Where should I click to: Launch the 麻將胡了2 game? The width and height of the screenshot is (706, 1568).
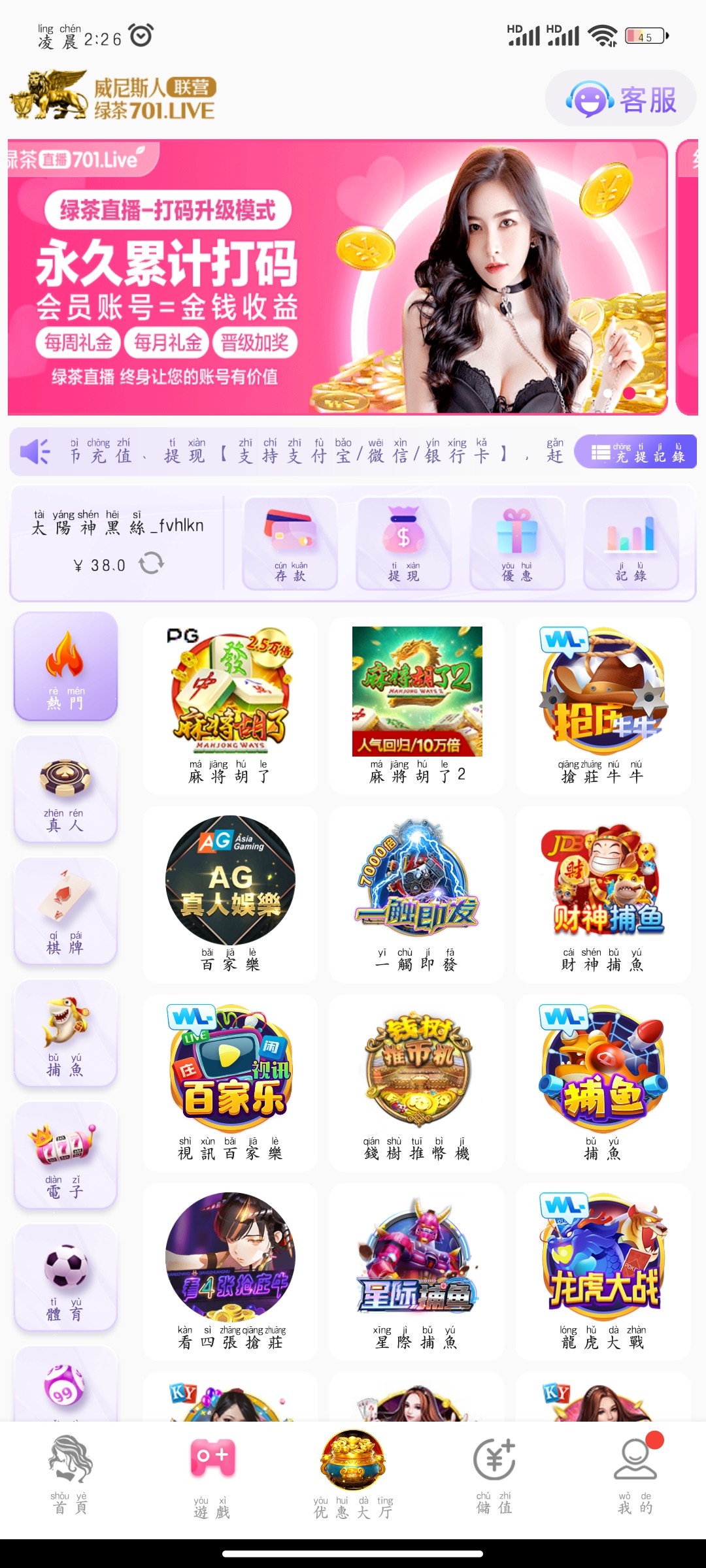coord(417,704)
